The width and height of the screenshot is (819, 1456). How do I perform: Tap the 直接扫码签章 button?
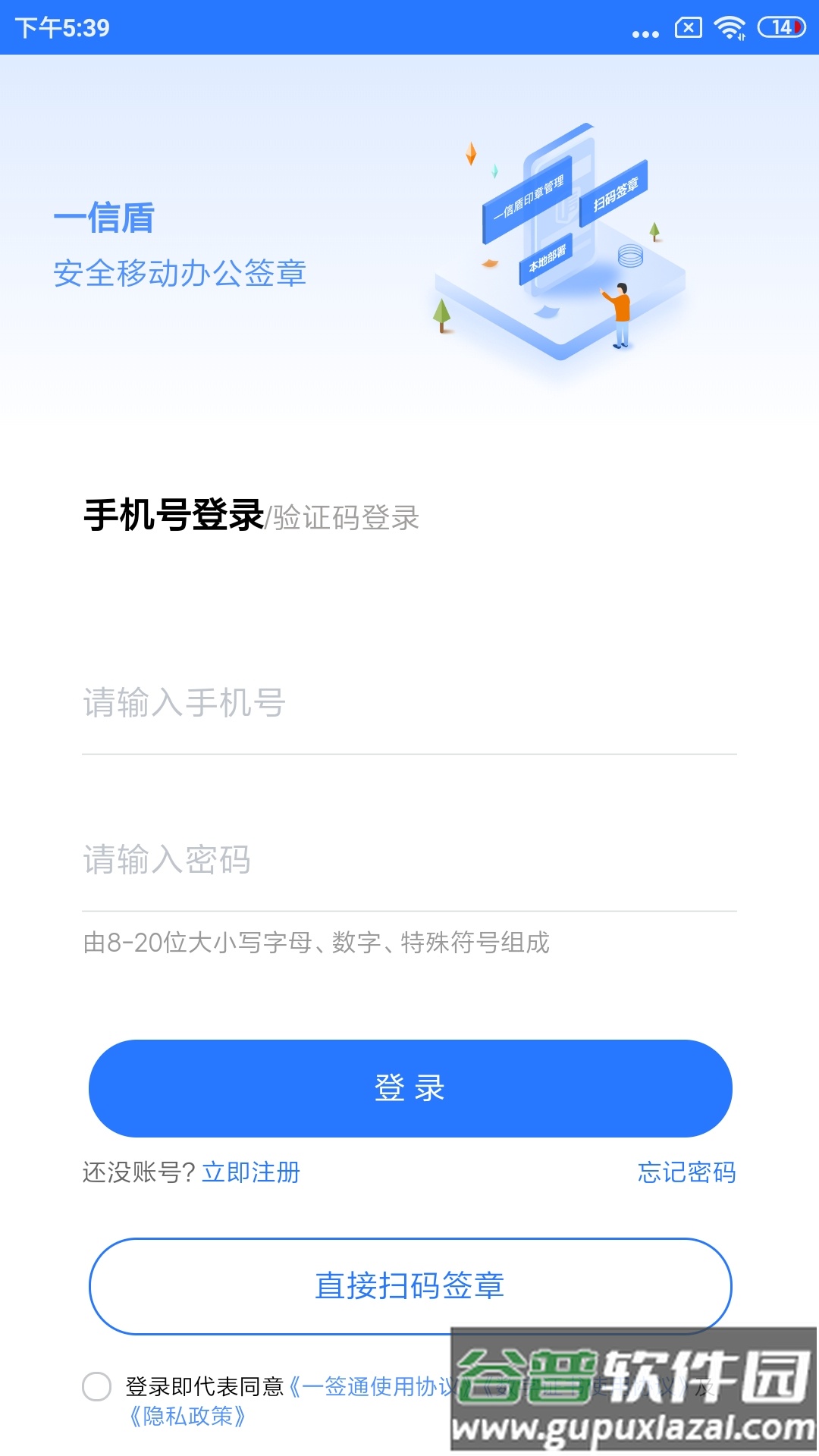click(409, 1285)
